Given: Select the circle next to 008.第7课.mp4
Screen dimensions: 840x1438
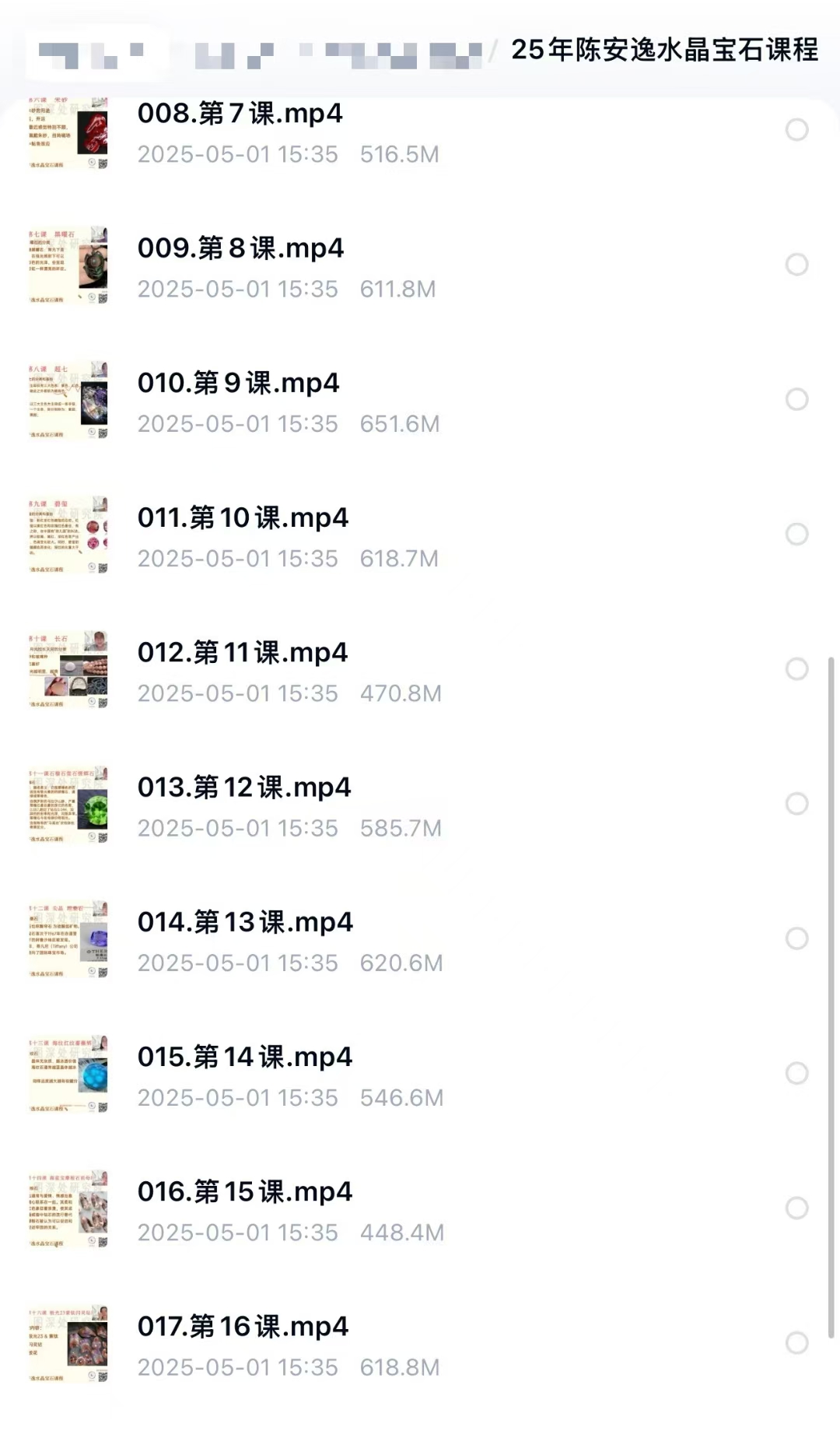Looking at the screenshot, I should pos(796,130).
